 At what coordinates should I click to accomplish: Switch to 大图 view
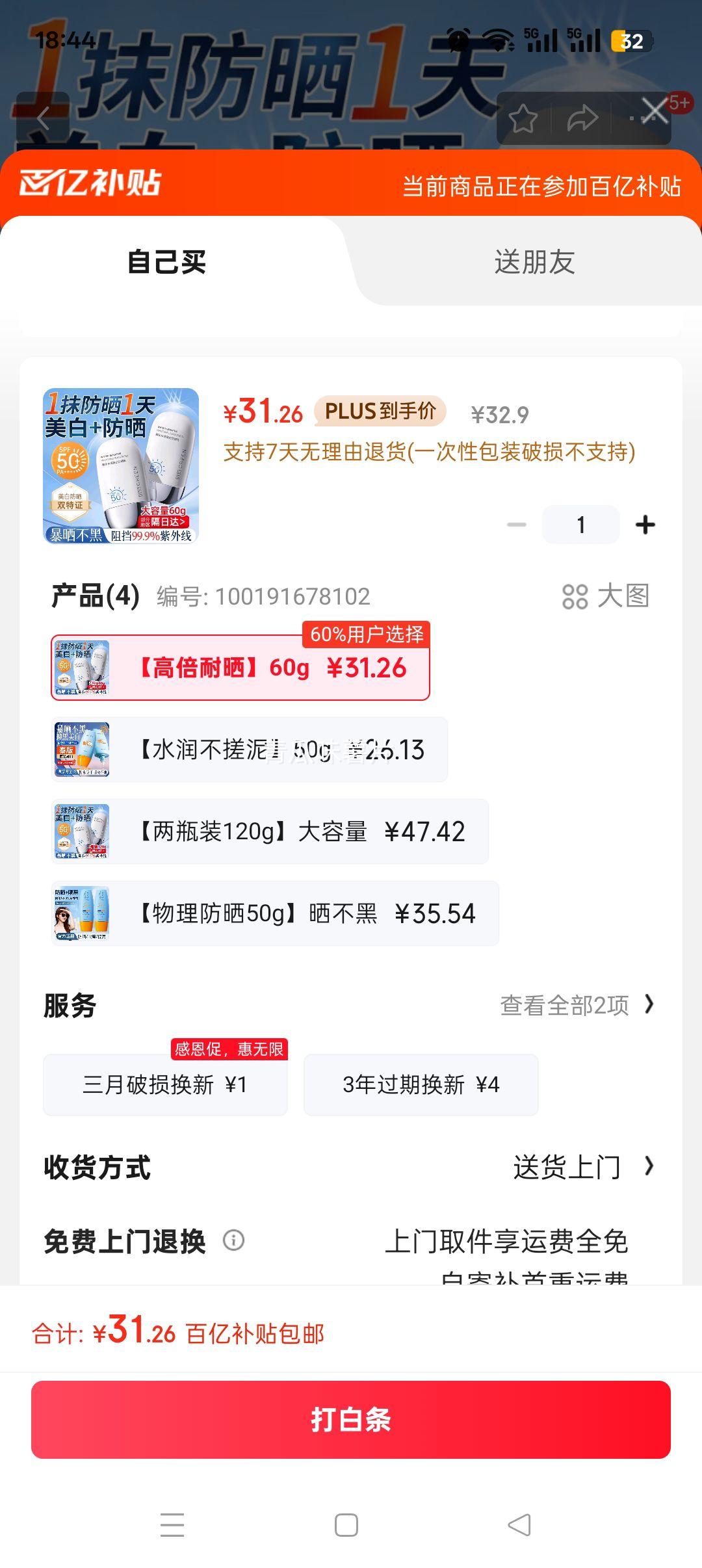point(606,596)
